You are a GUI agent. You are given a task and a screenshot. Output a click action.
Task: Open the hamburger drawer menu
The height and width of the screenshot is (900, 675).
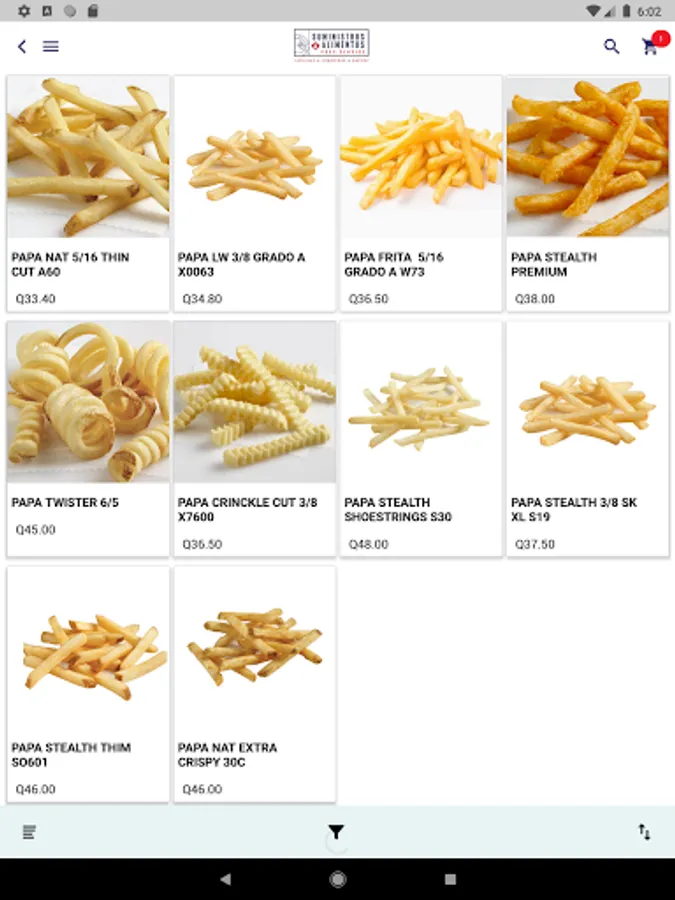(x=51, y=46)
